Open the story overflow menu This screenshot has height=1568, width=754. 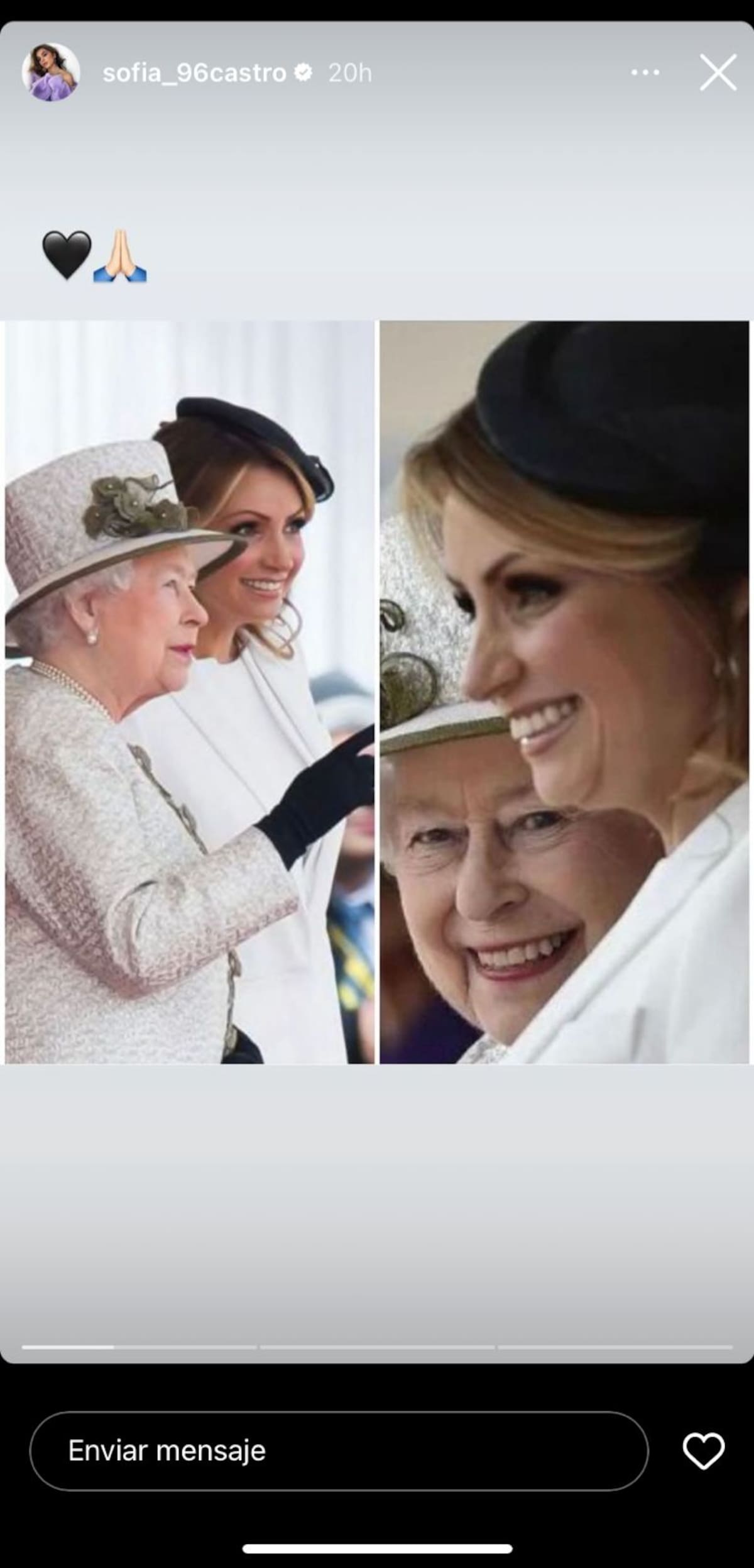(x=645, y=73)
